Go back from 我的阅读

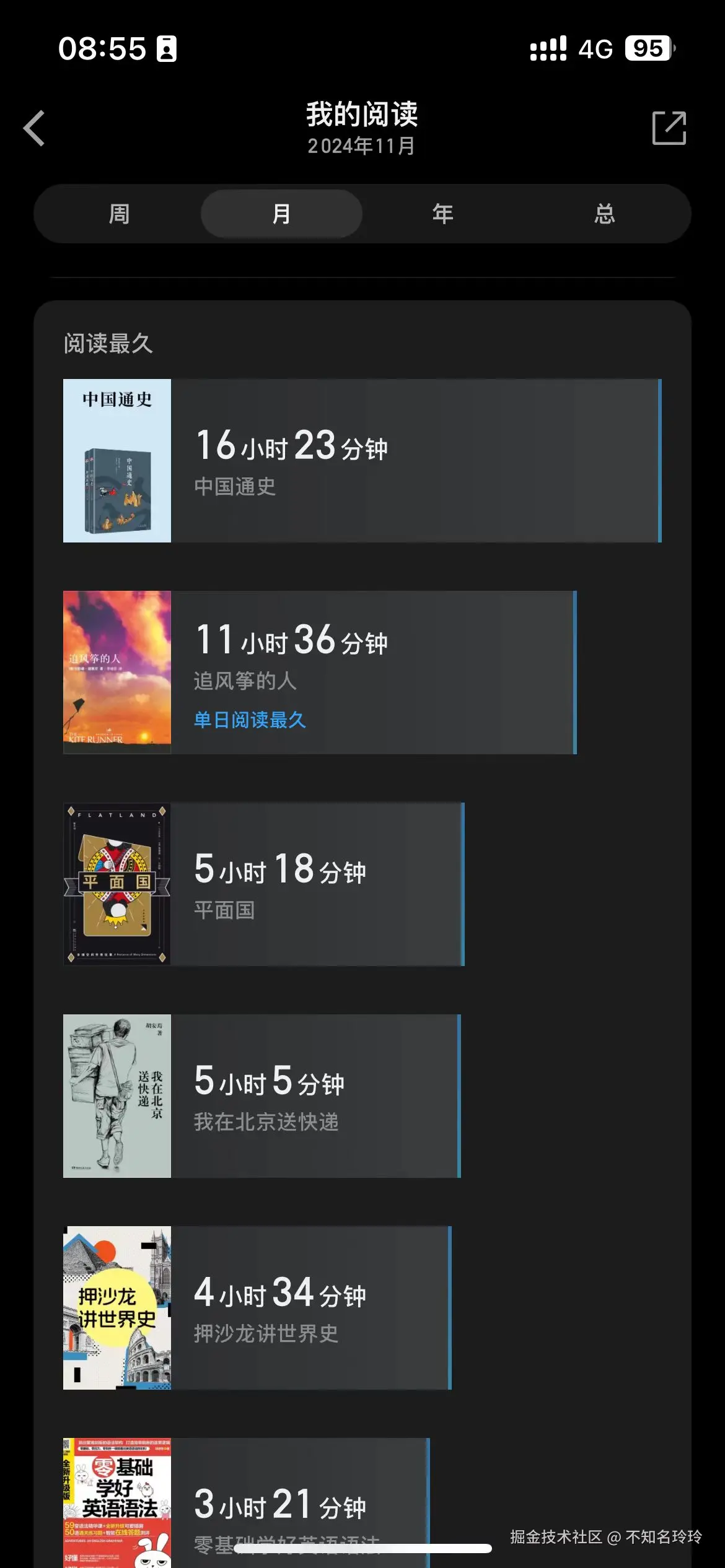click(x=35, y=128)
